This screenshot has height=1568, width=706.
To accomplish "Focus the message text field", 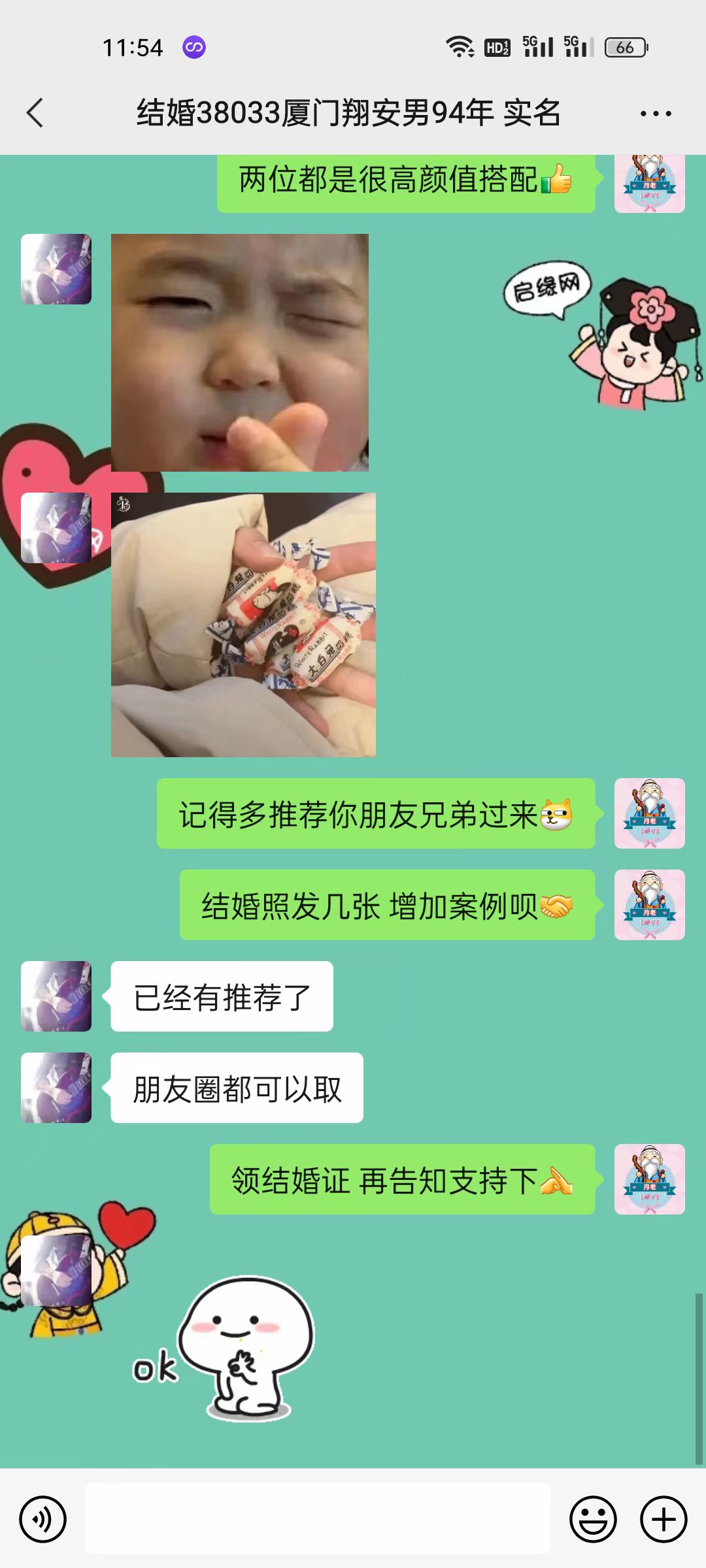I will [318, 1518].
